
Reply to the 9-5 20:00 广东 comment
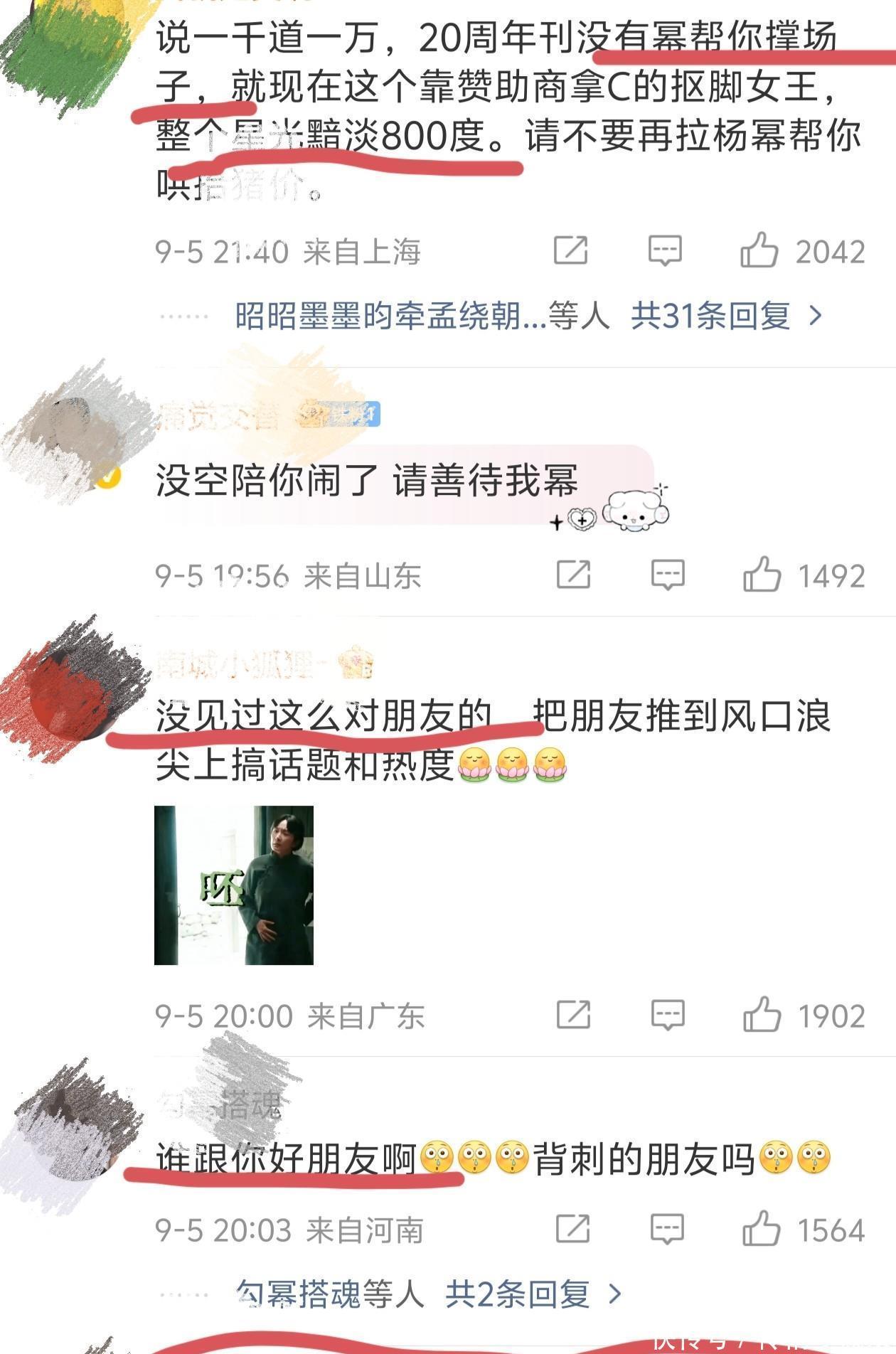[668, 1015]
